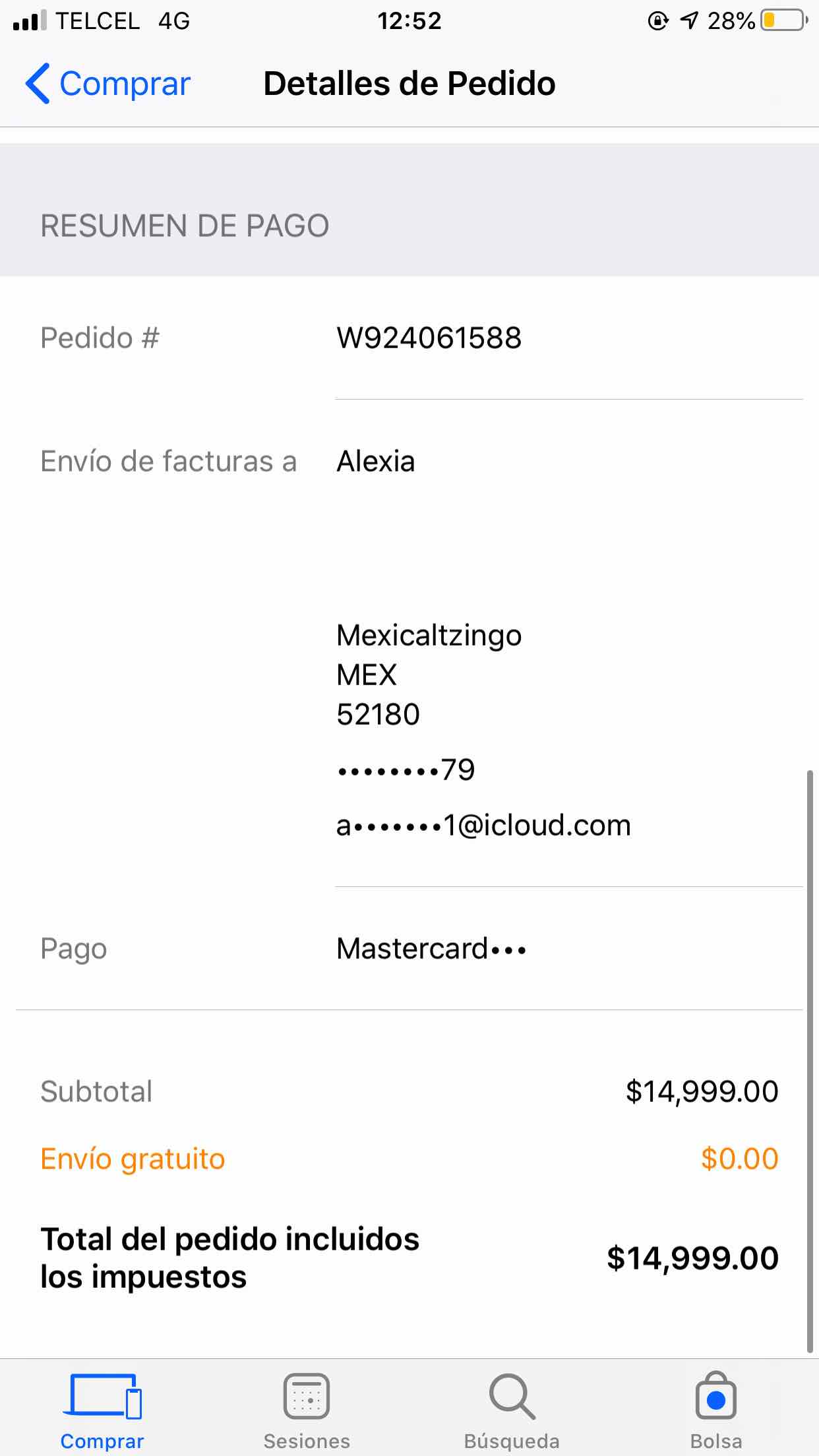Go back to Comprar
This screenshot has height=1456, width=819.
tap(109, 84)
